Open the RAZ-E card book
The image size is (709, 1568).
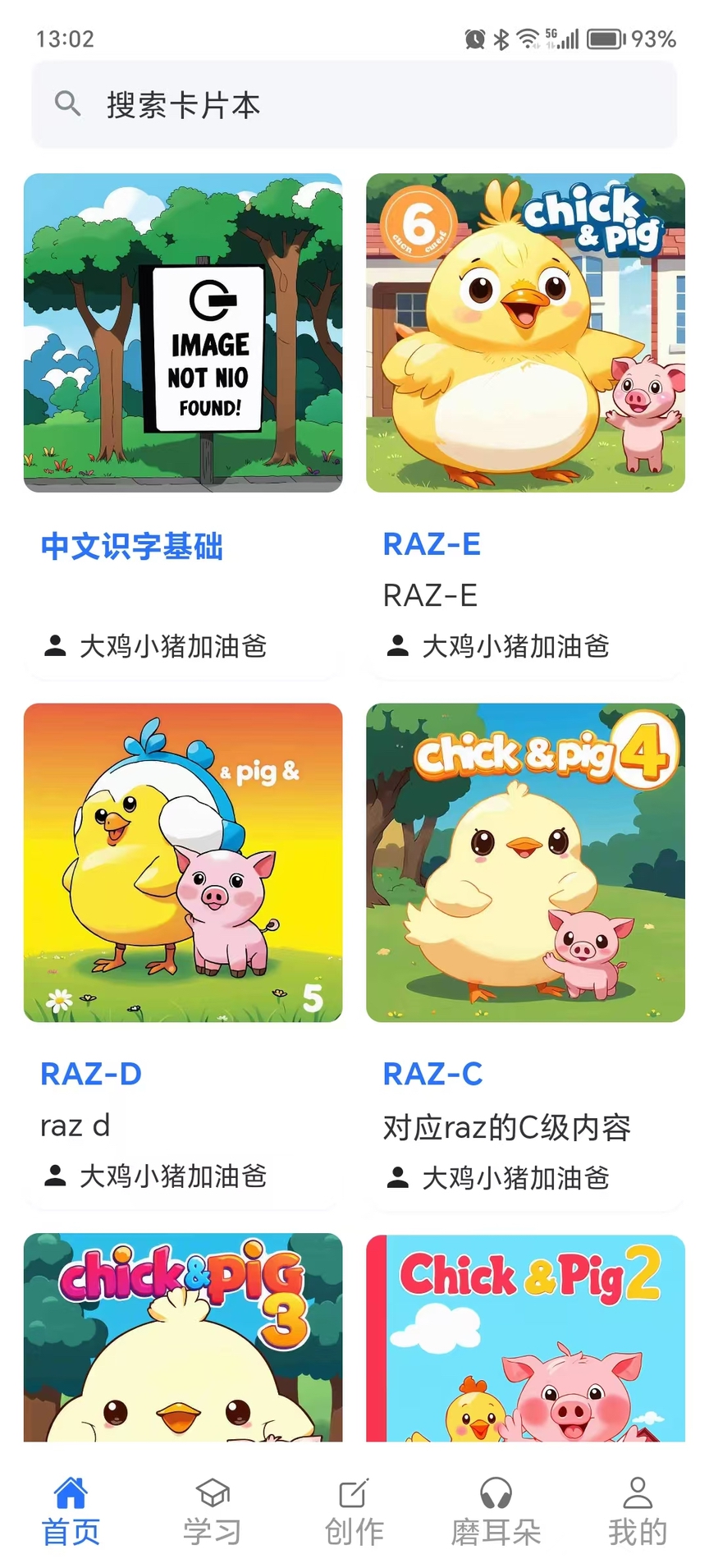click(x=525, y=333)
